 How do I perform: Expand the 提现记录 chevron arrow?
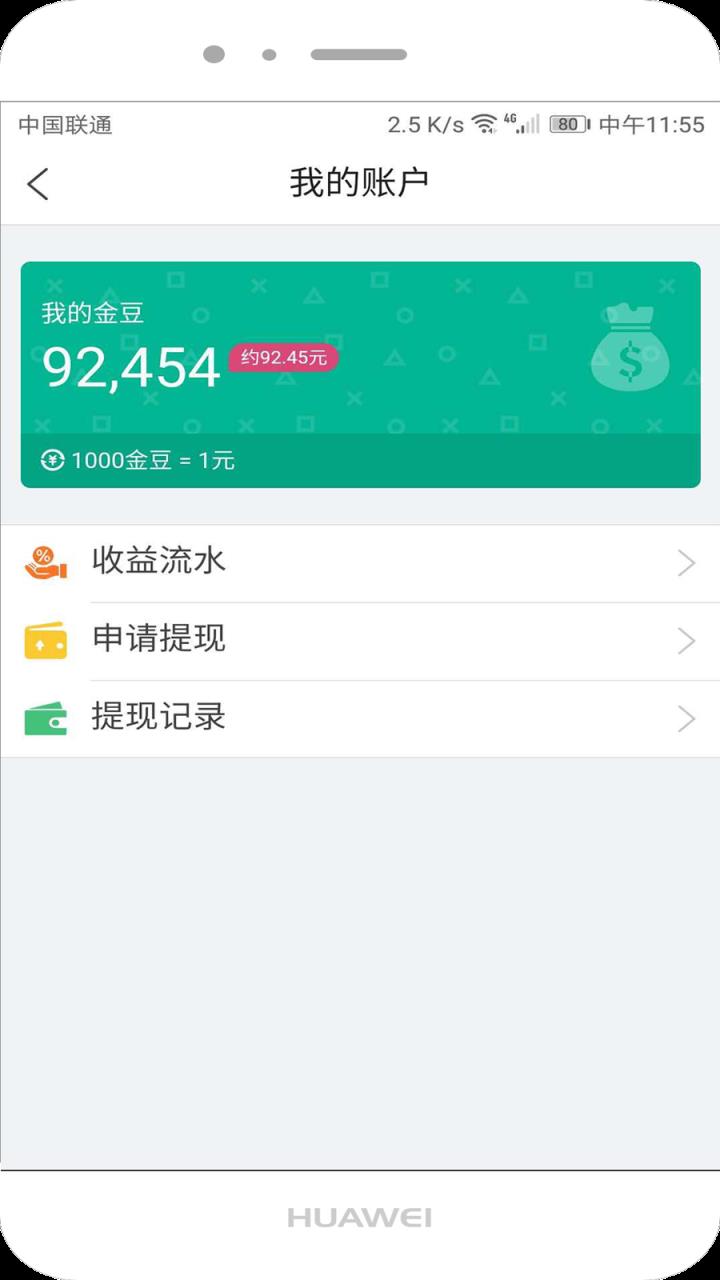point(685,718)
